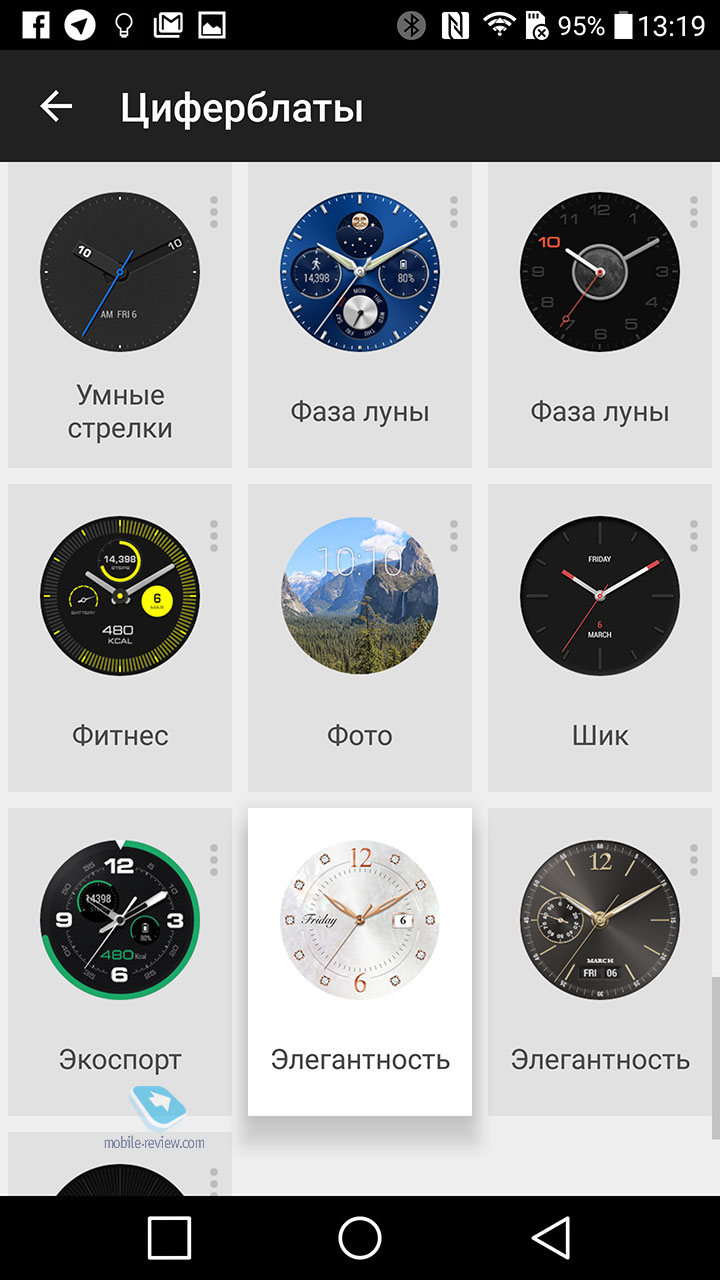Open overflow menu on Умные стрелки tile

[213, 212]
